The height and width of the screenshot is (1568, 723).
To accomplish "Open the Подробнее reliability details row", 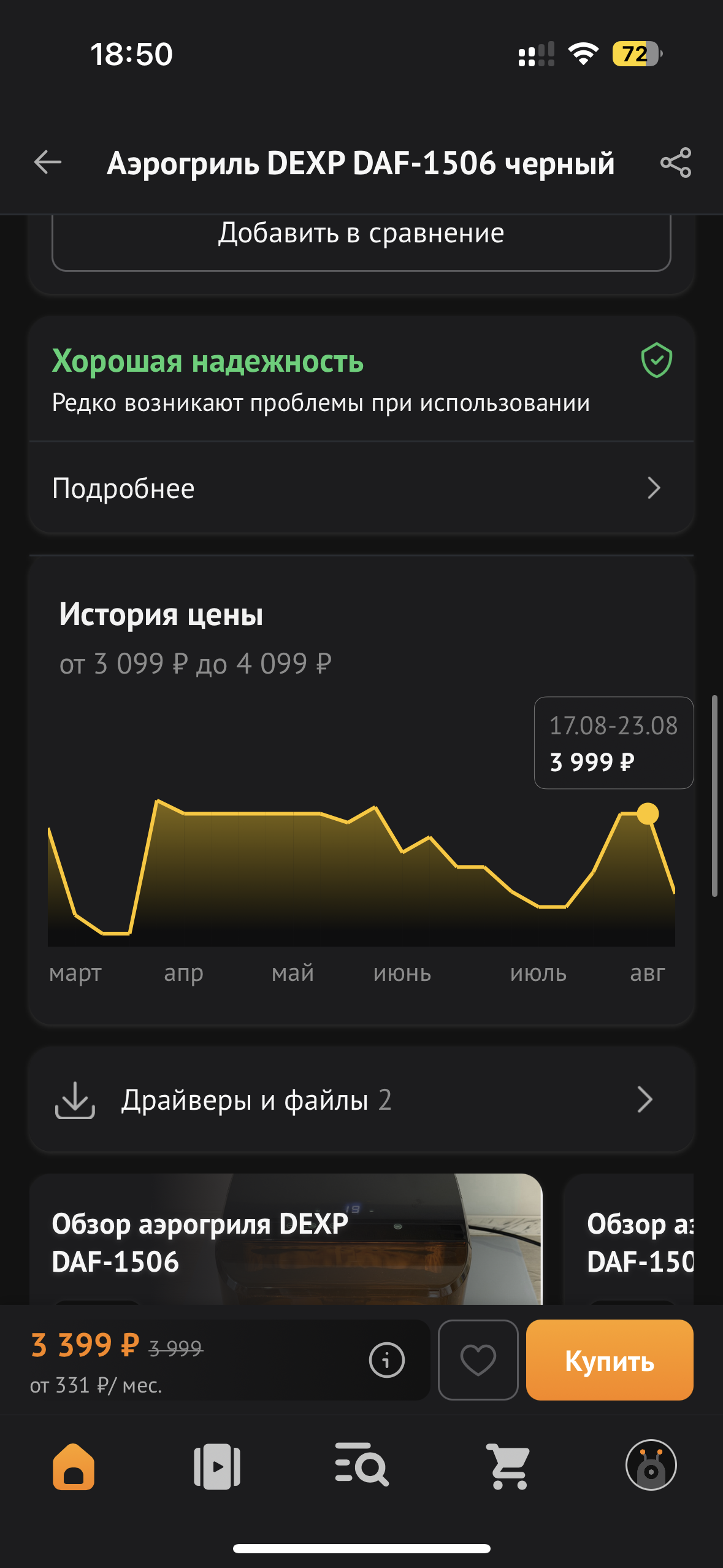I will click(x=361, y=488).
